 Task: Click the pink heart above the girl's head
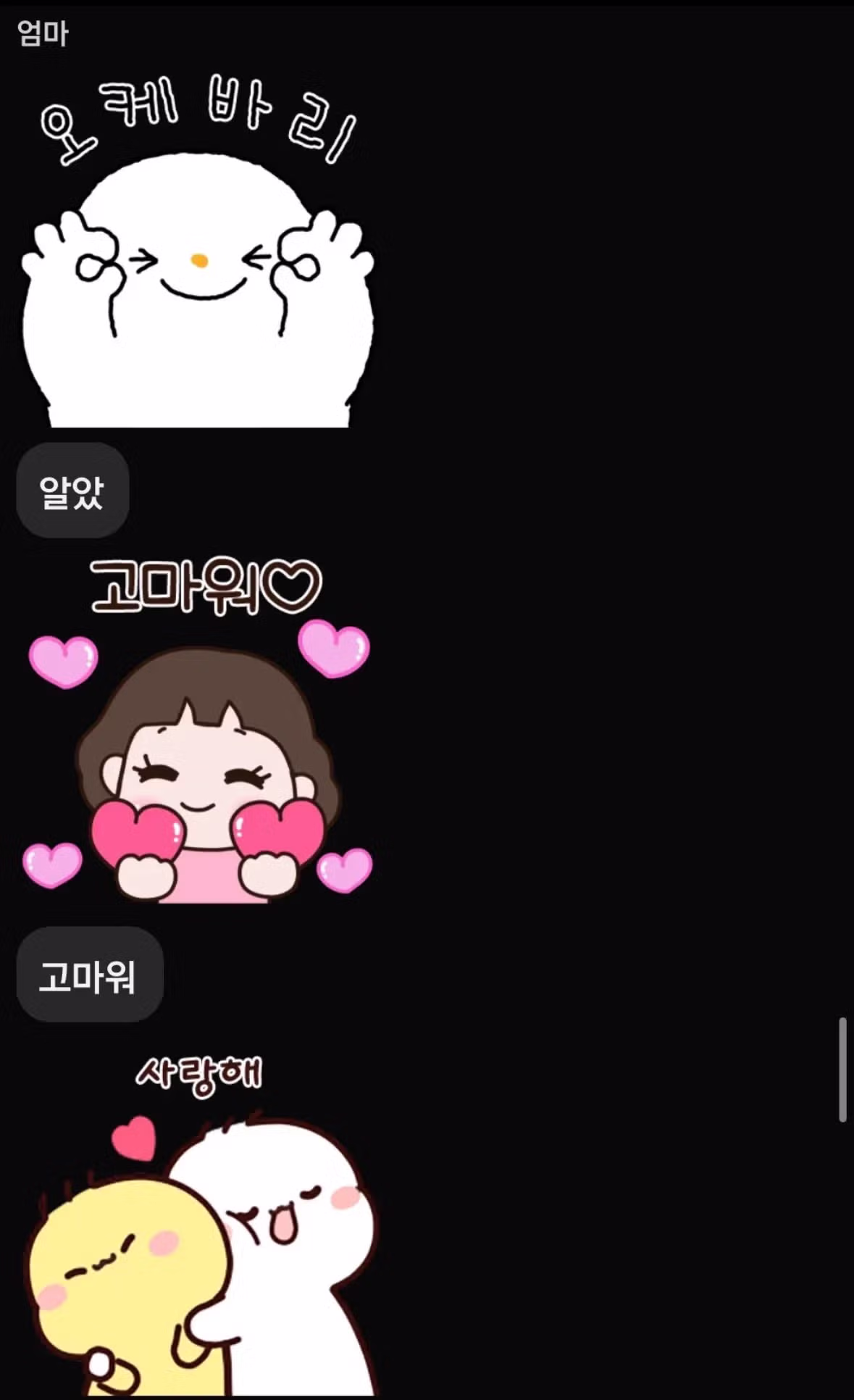point(333,649)
